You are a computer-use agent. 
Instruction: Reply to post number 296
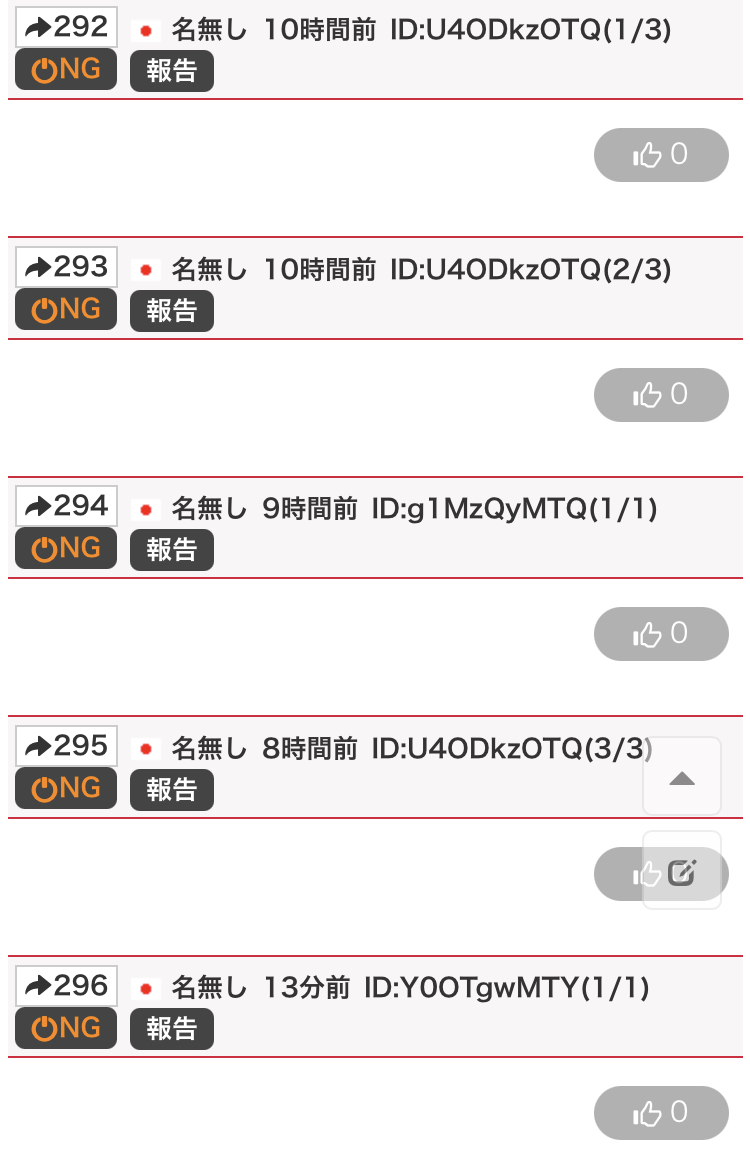pyautogui.click(x=66, y=986)
